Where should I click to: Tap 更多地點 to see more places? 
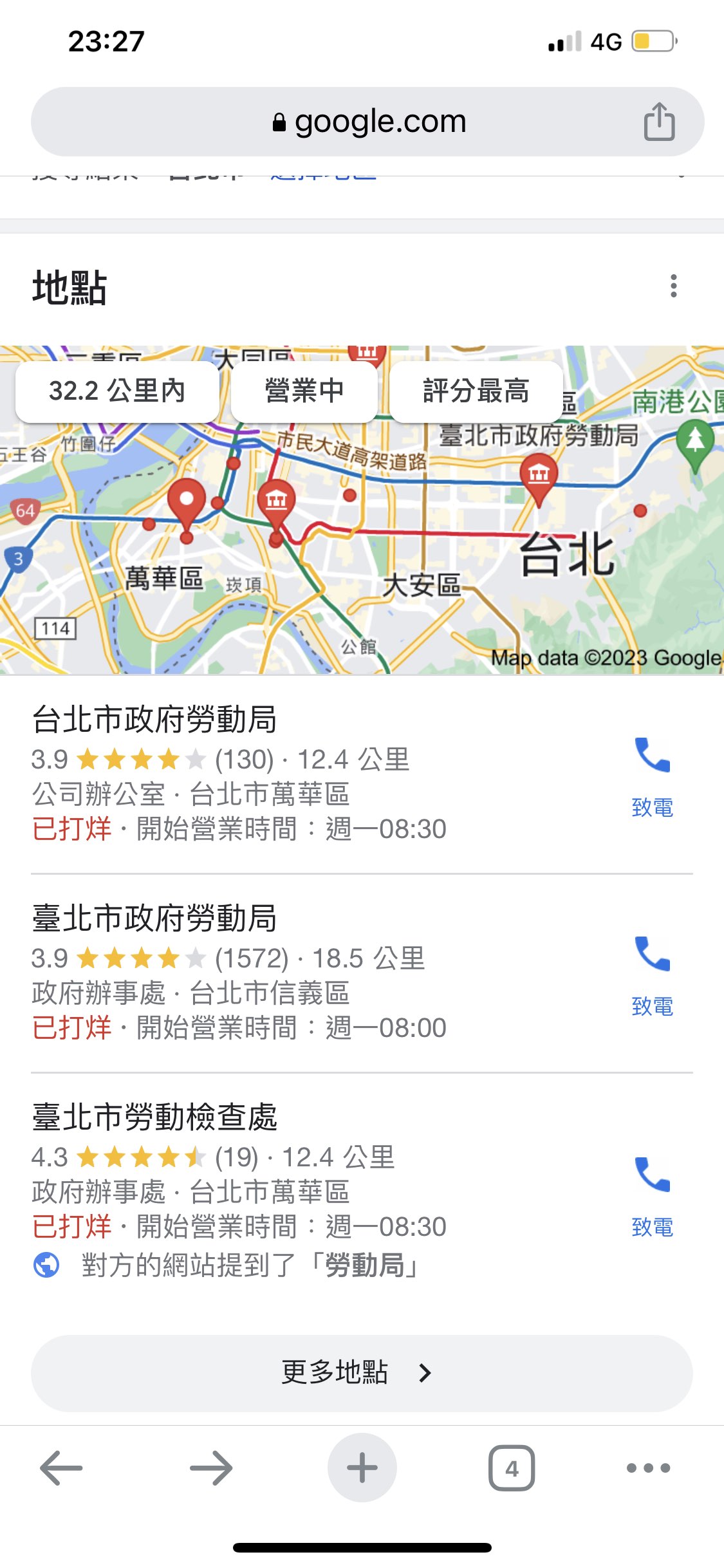(x=362, y=1373)
